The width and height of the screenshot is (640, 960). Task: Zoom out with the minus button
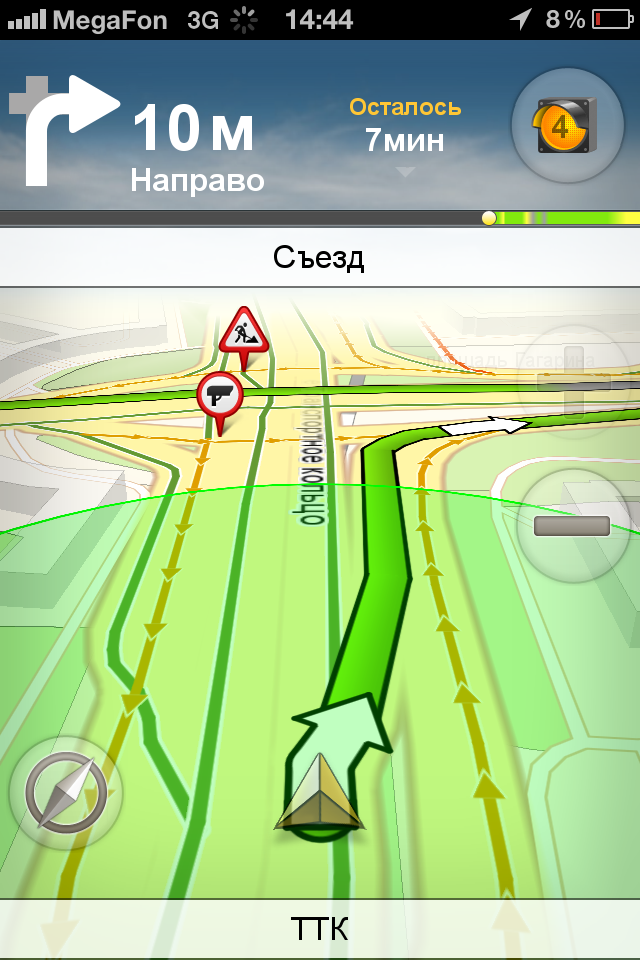point(571,526)
